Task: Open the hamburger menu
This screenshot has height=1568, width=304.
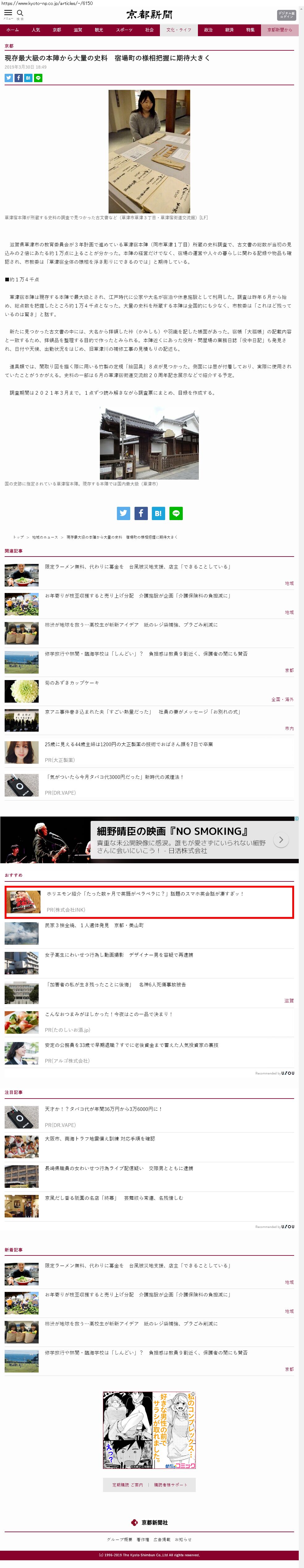Action: point(8,13)
